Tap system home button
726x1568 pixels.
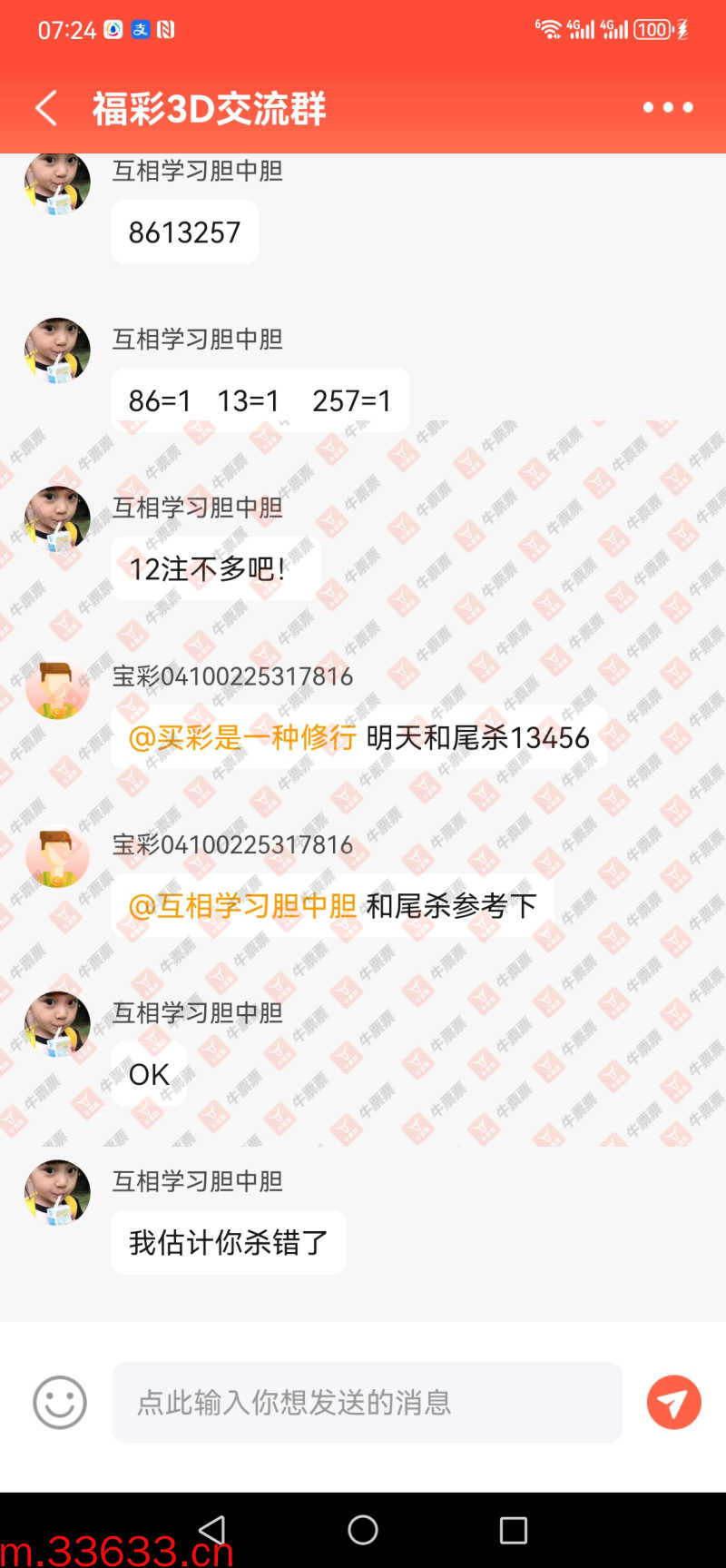[x=363, y=1530]
